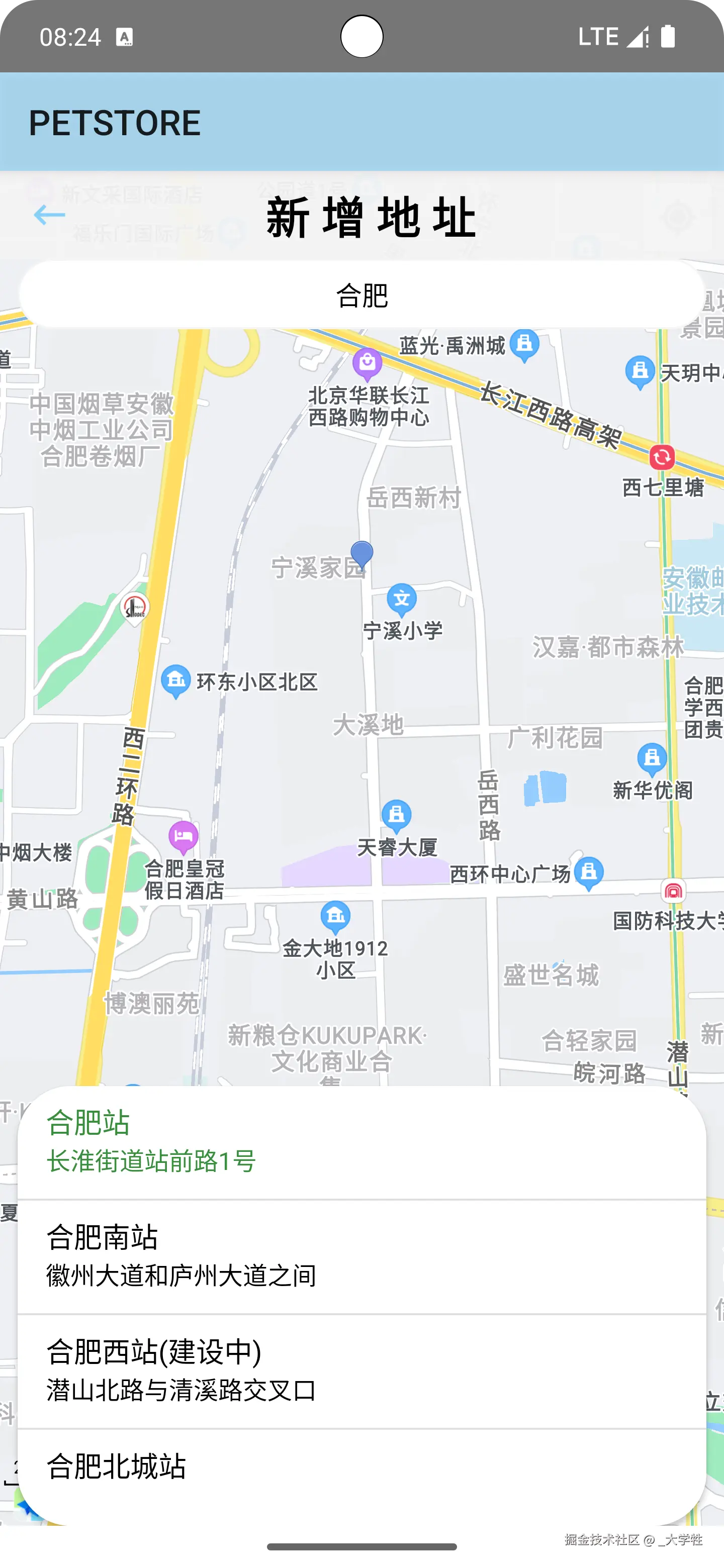The image size is (724, 1568).
Task: Pick 合肥西站(建设中) from the list
Action: click(x=361, y=1371)
